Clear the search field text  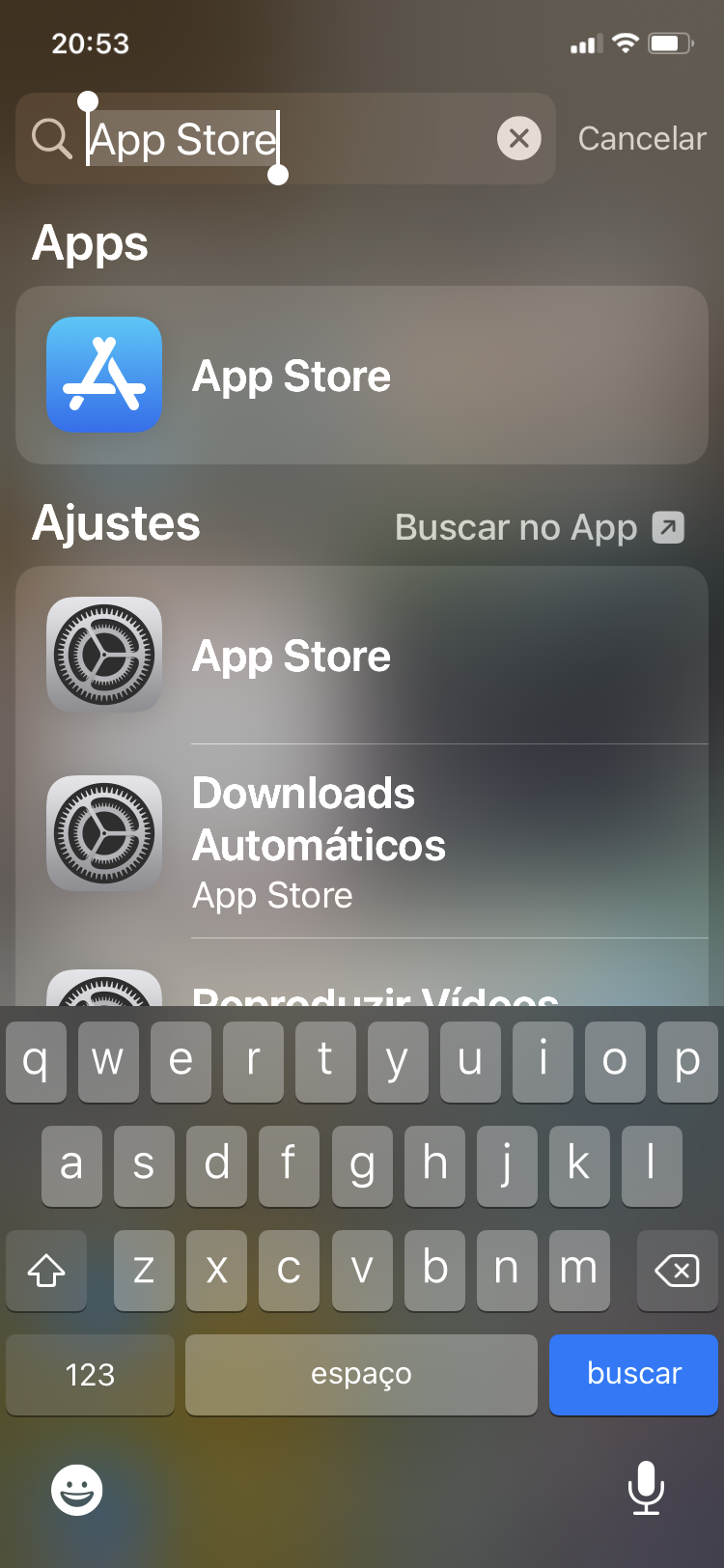point(519,139)
